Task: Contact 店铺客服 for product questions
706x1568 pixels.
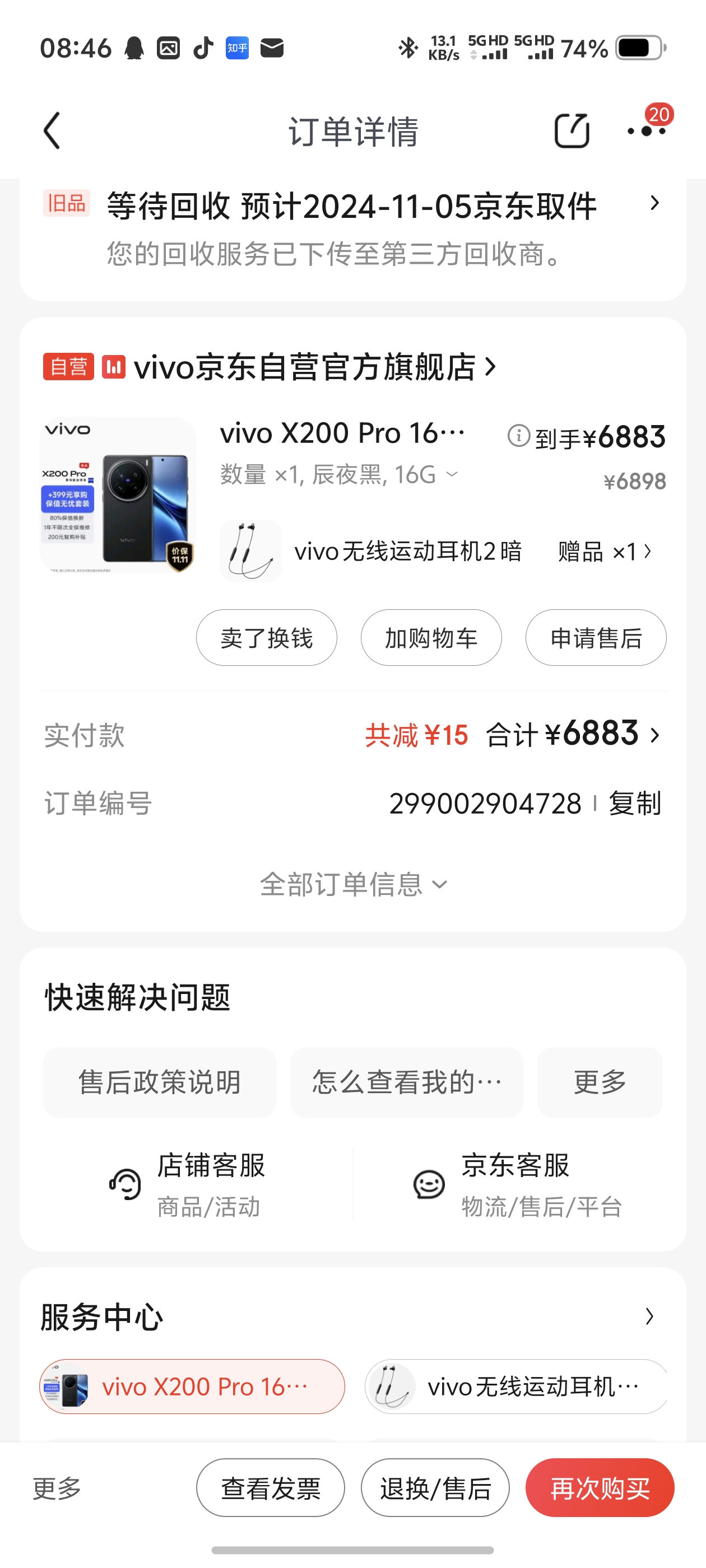Action: tap(187, 1184)
